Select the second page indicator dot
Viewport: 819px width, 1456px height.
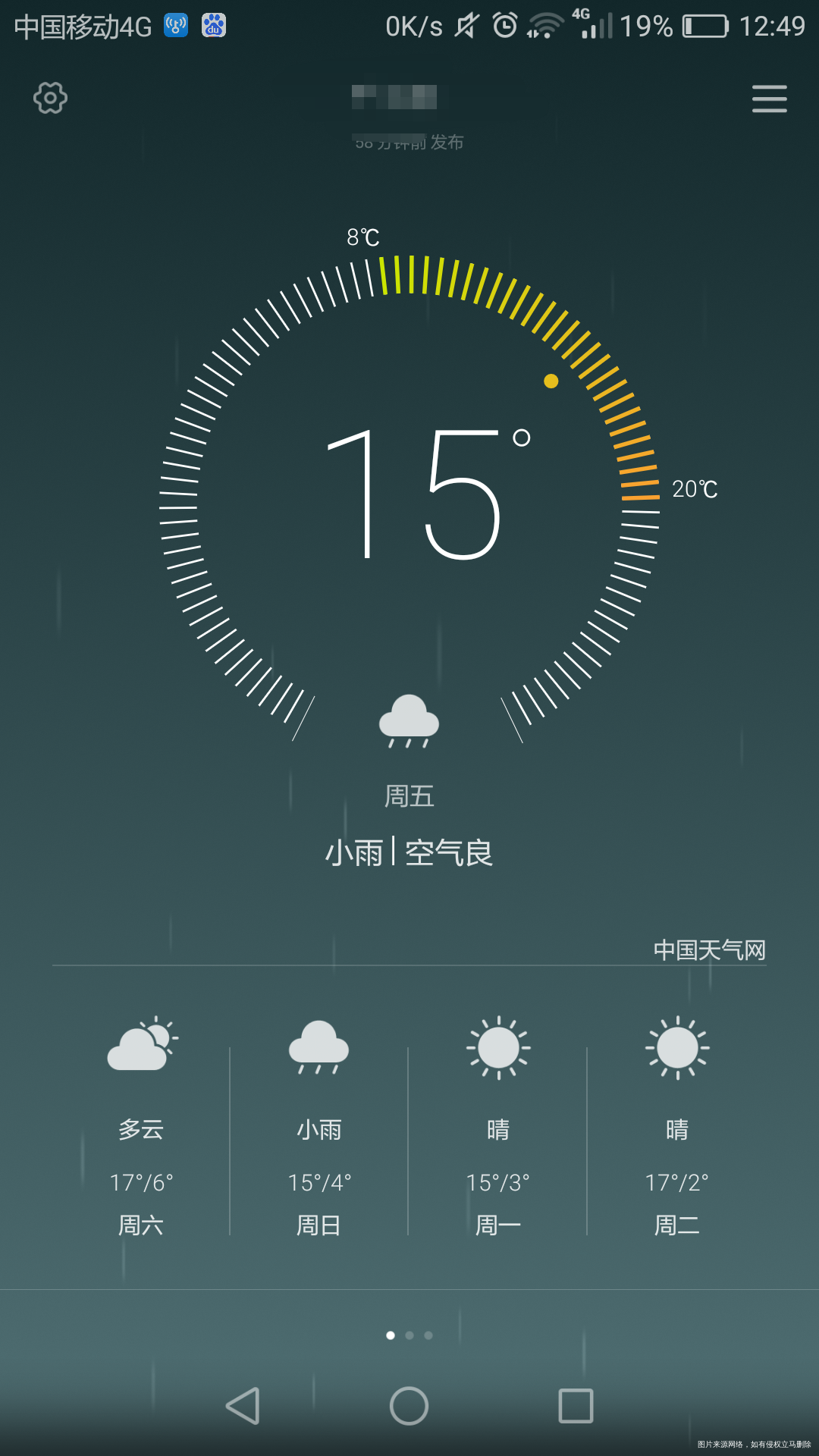tap(409, 1335)
